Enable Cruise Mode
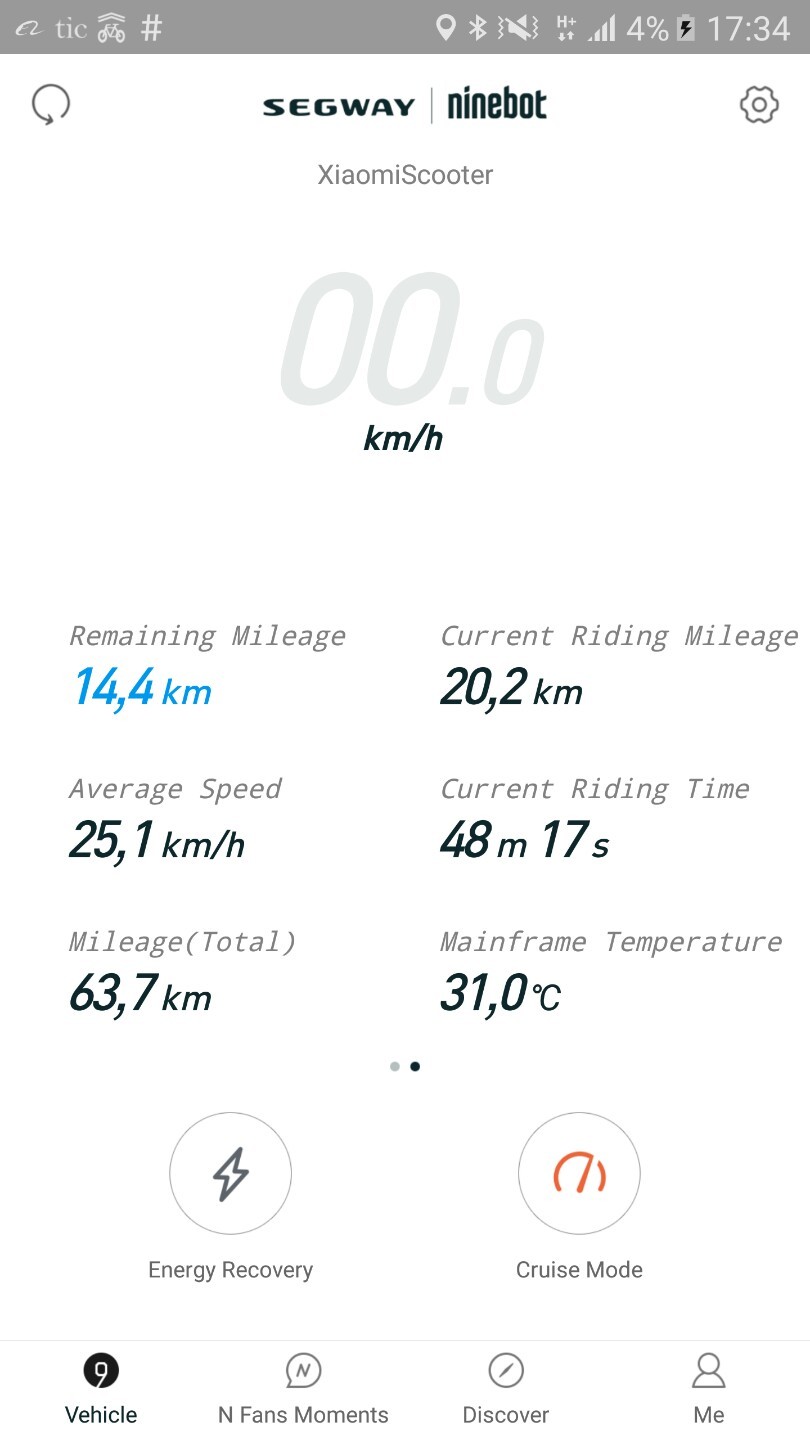The width and height of the screenshot is (810, 1440). click(579, 1174)
